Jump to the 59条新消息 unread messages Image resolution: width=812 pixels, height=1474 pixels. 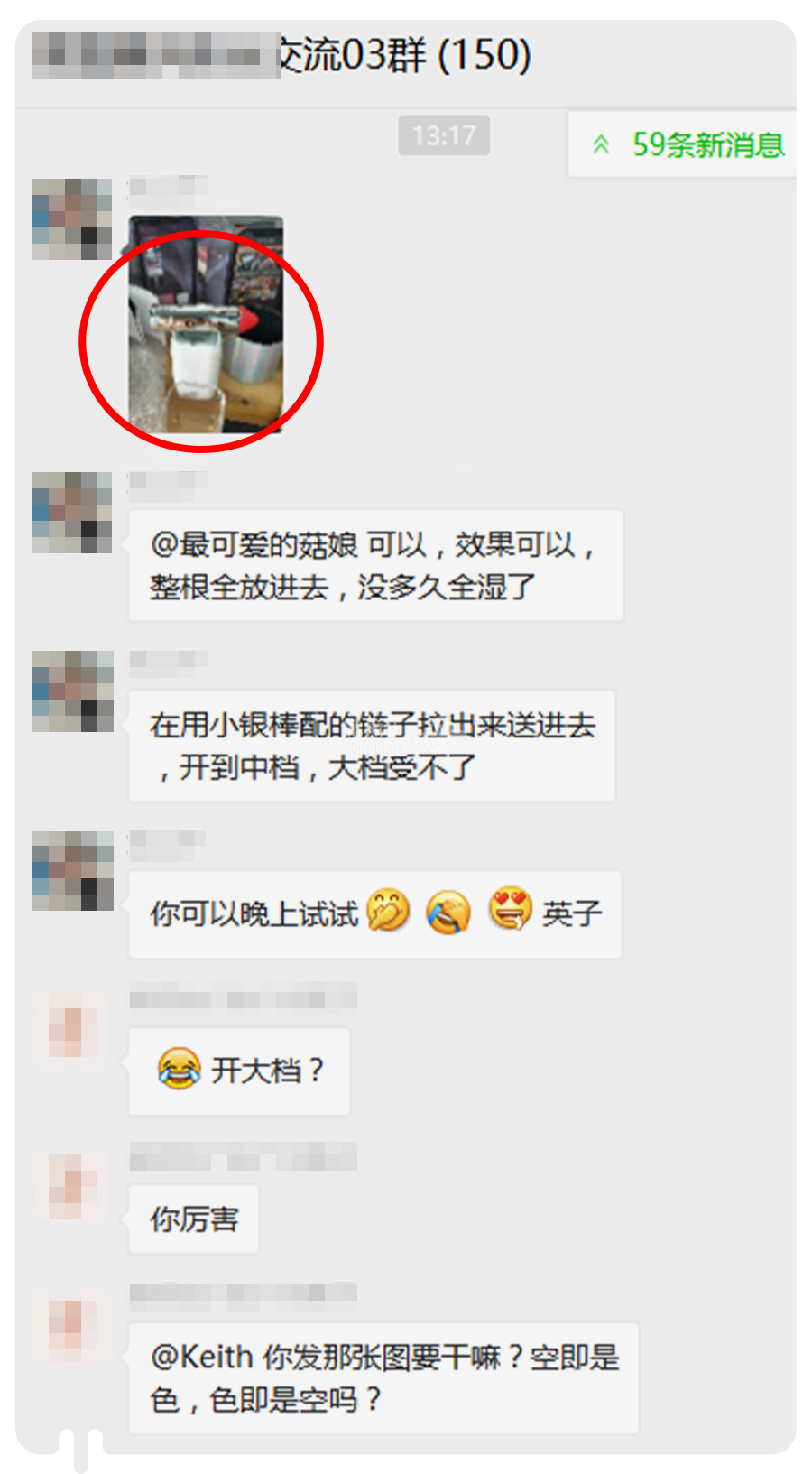point(688,144)
